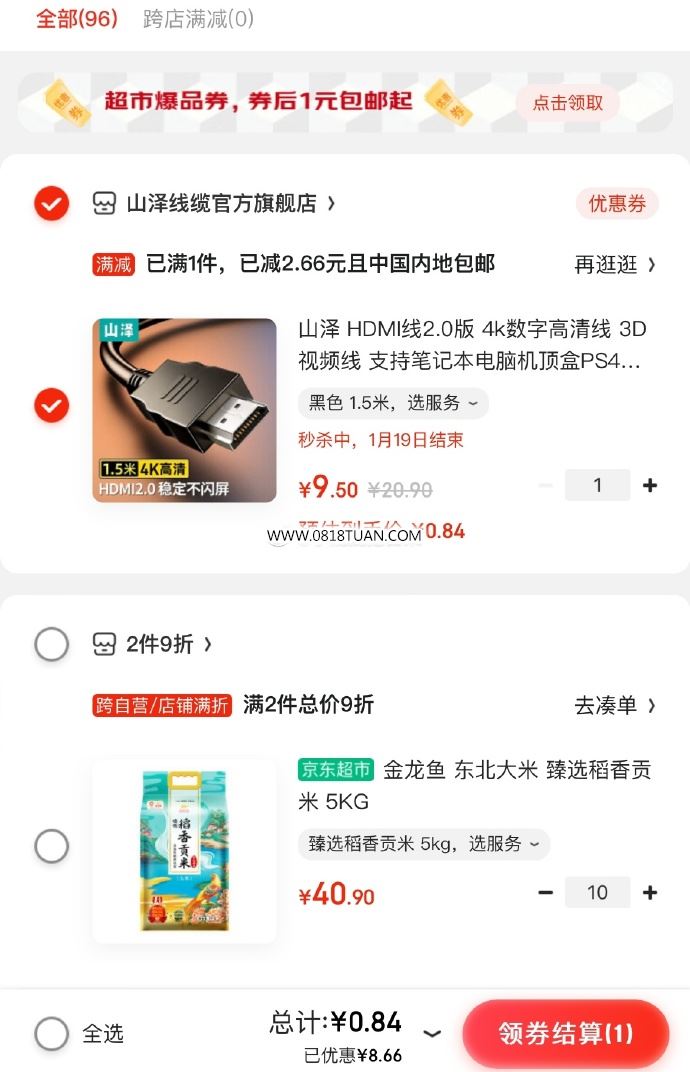Open 优惠券 for the 山泽 store

click(x=616, y=204)
